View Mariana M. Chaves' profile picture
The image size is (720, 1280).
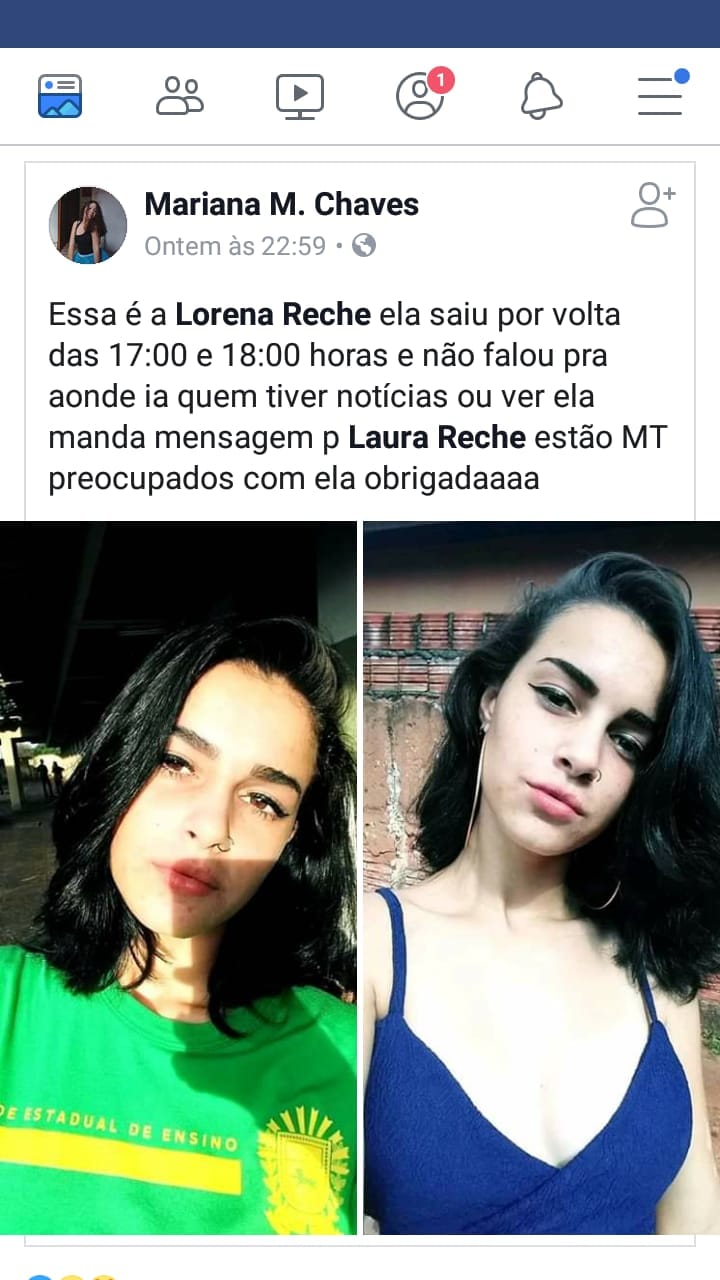coord(88,225)
